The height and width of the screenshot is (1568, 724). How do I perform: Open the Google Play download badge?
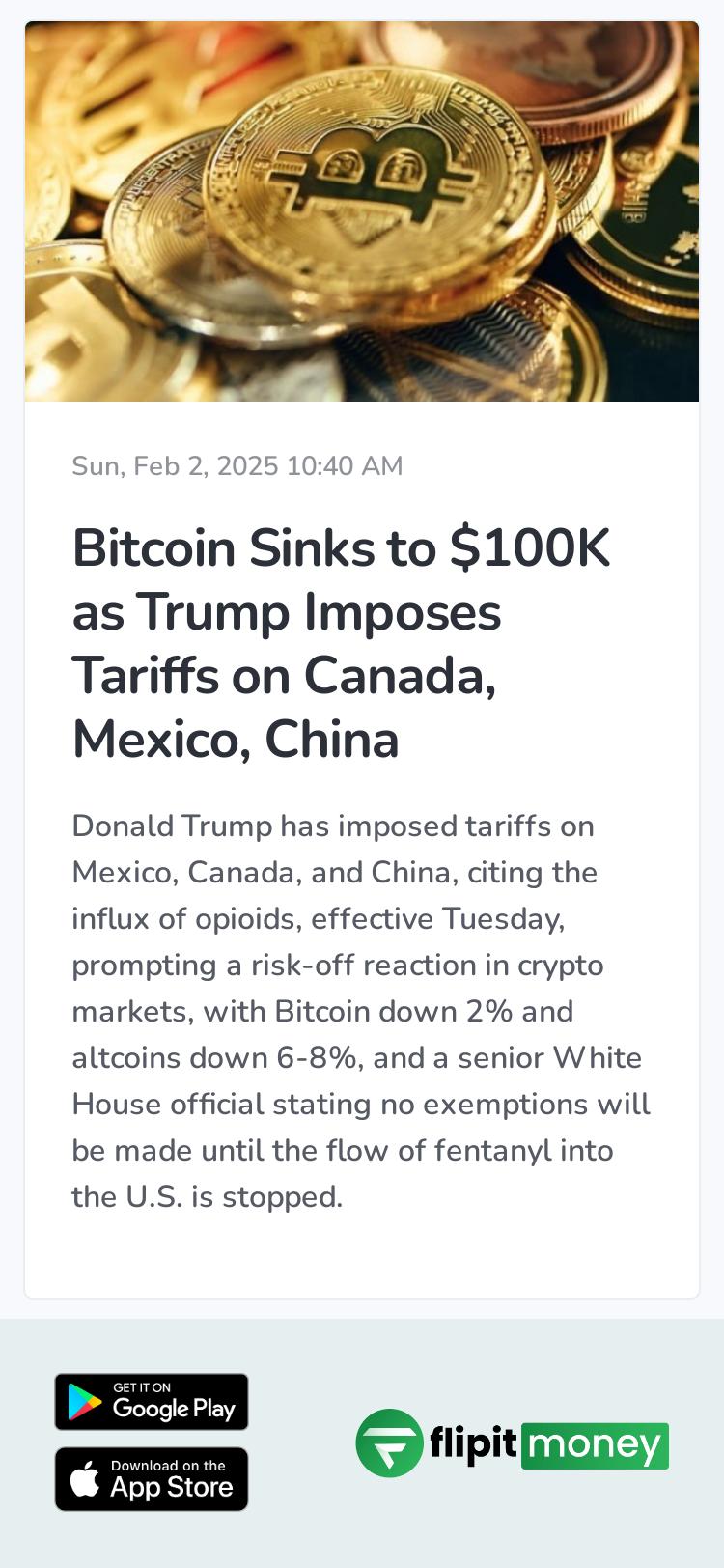click(x=152, y=1401)
